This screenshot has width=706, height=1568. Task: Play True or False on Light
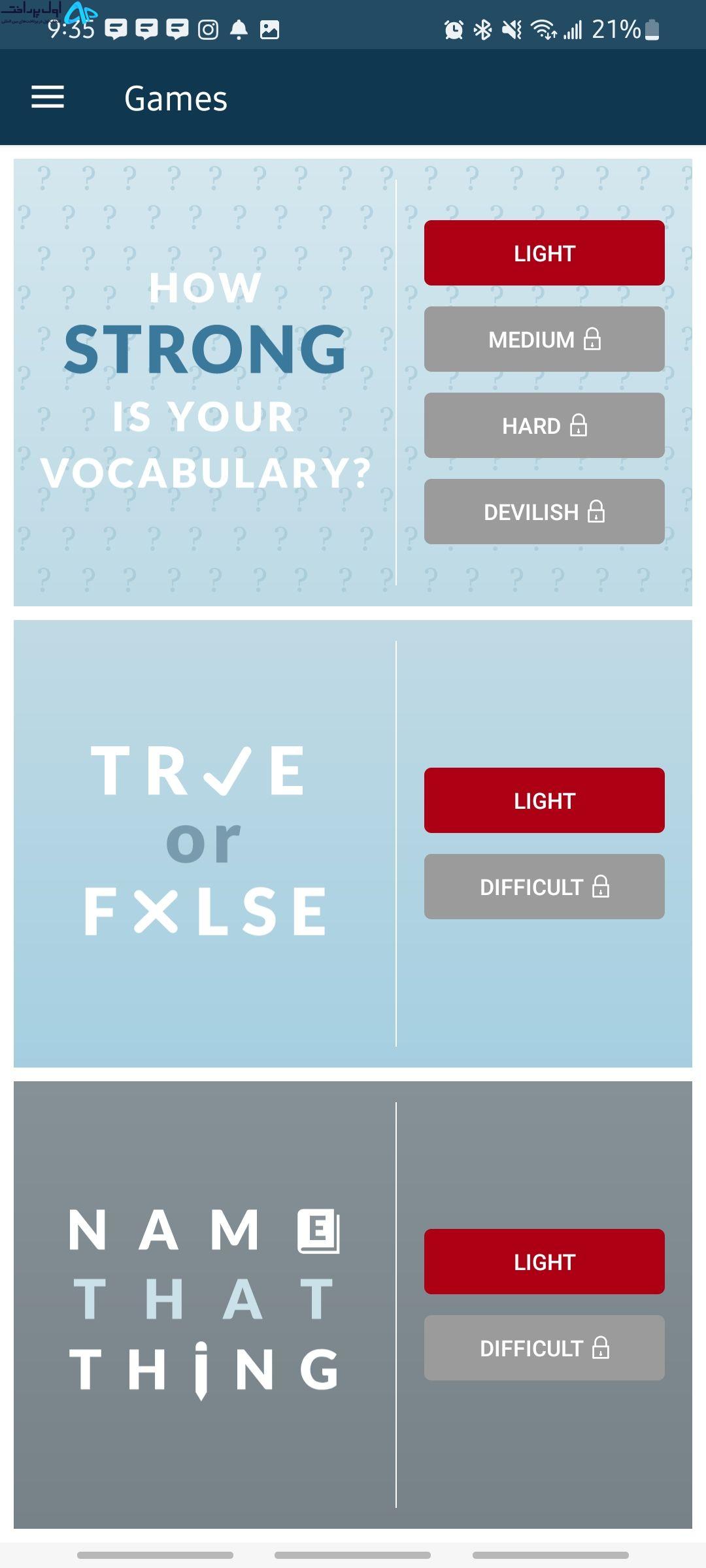click(x=544, y=800)
